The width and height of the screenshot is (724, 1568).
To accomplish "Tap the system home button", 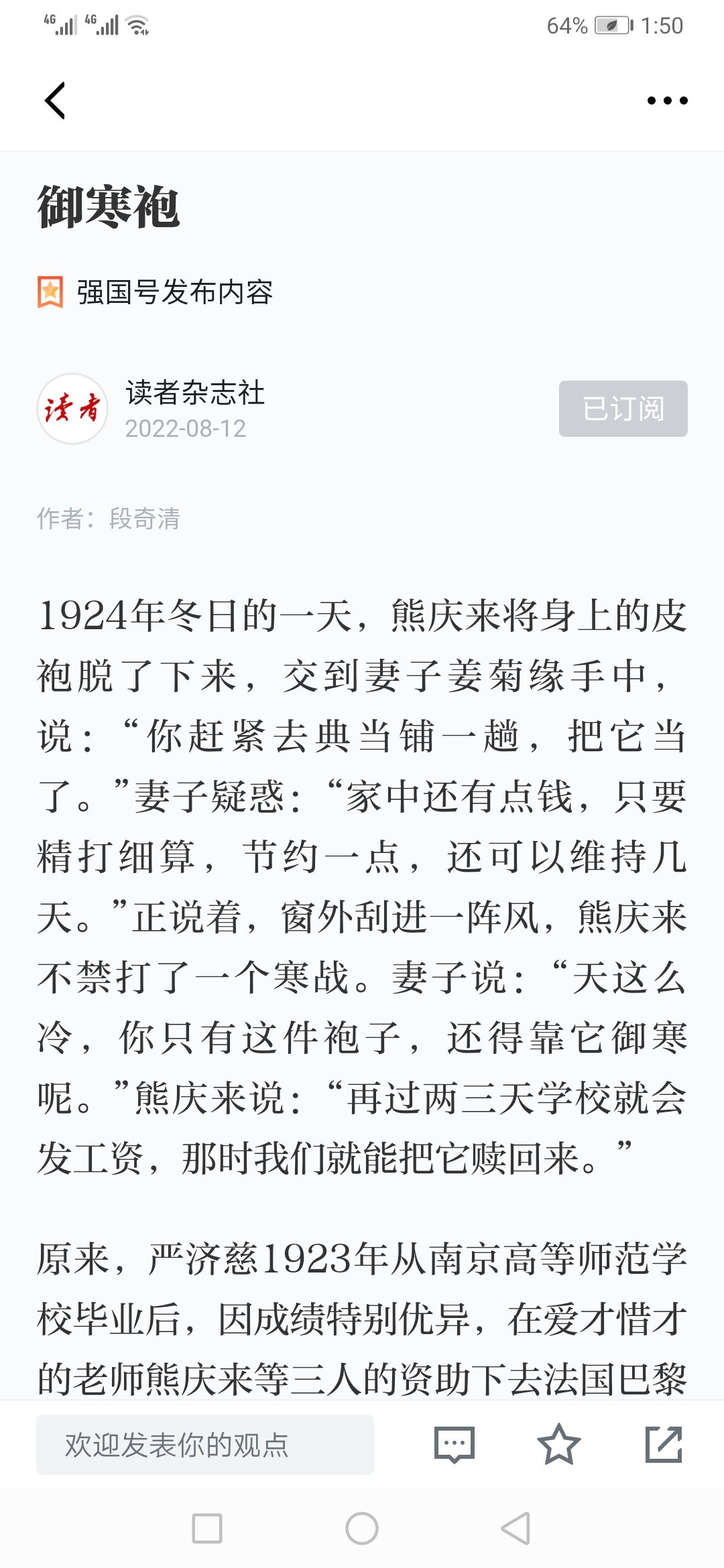I will coord(362,1528).
